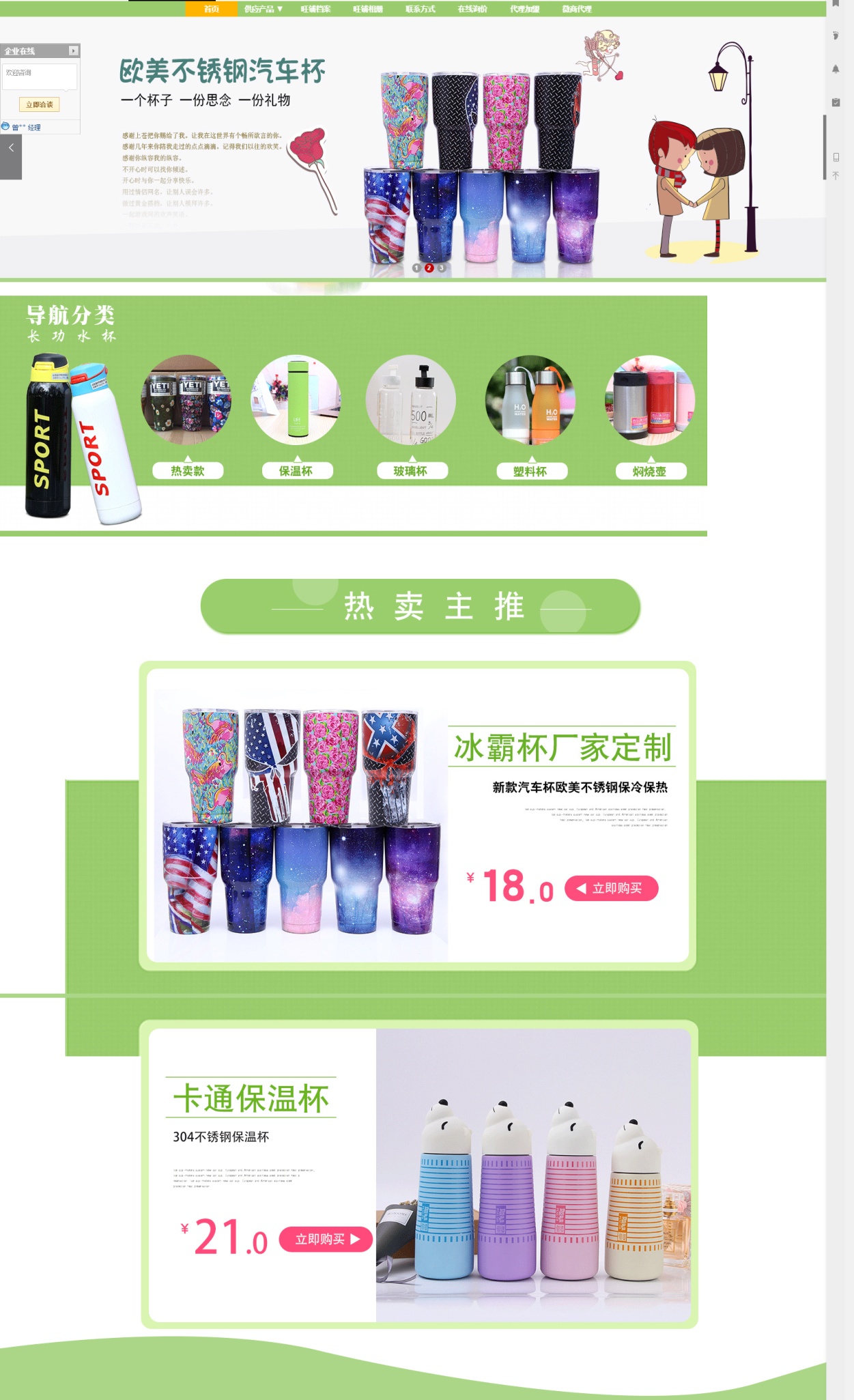Open the 首页 nav tab
Screen dimensions: 854x1400
pos(212,9)
